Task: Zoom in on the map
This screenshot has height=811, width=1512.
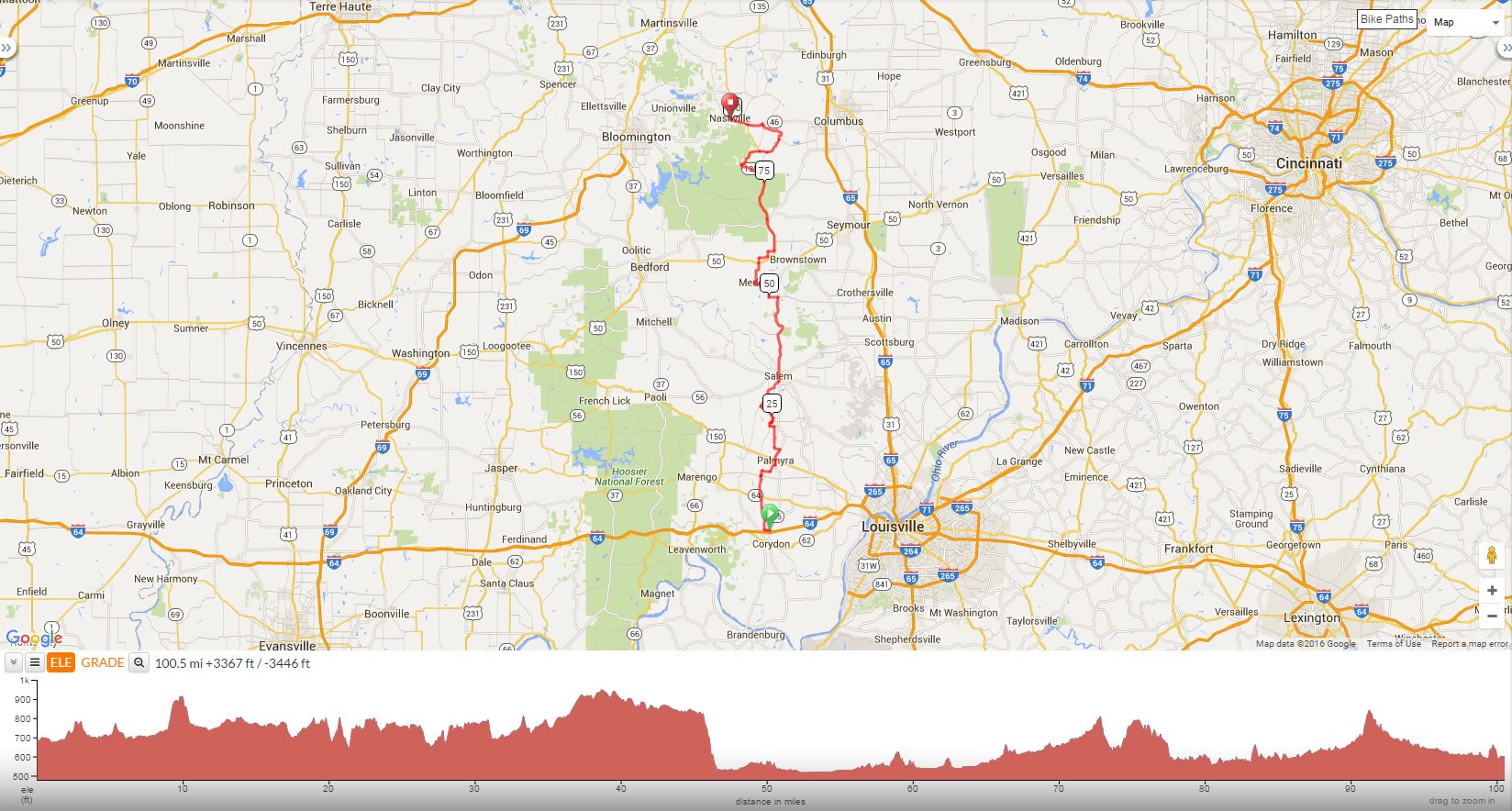Action: (x=1492, y=591)
